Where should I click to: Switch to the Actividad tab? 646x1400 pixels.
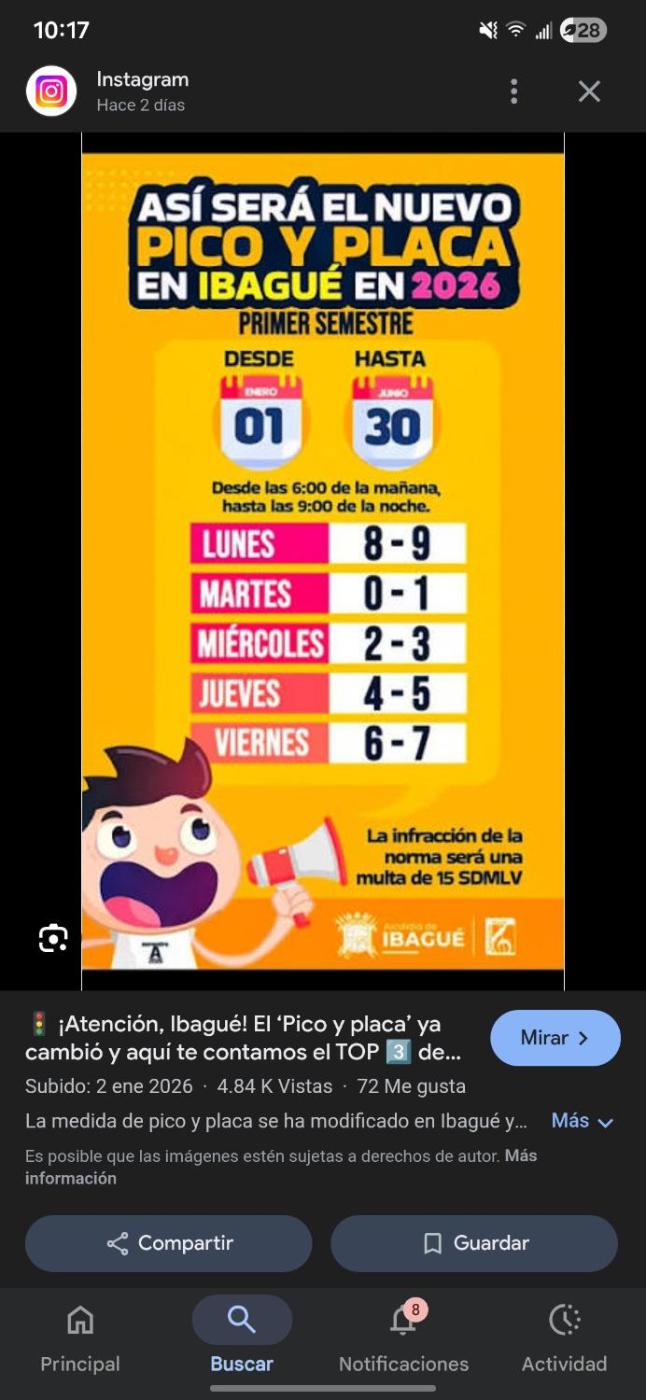click(564, 1339)
